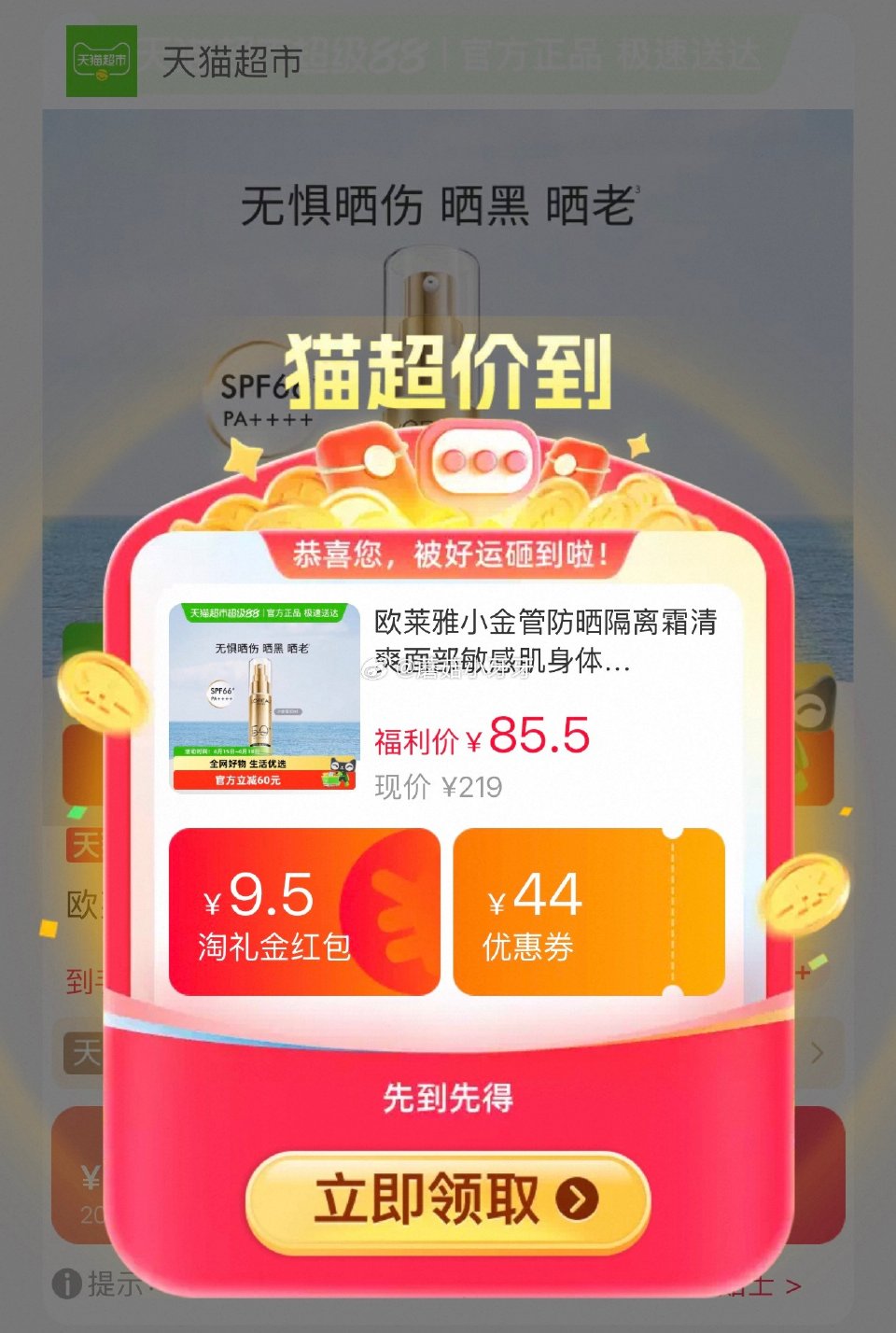Select the ¥44 优惠券 coupon card

[590, 910]
